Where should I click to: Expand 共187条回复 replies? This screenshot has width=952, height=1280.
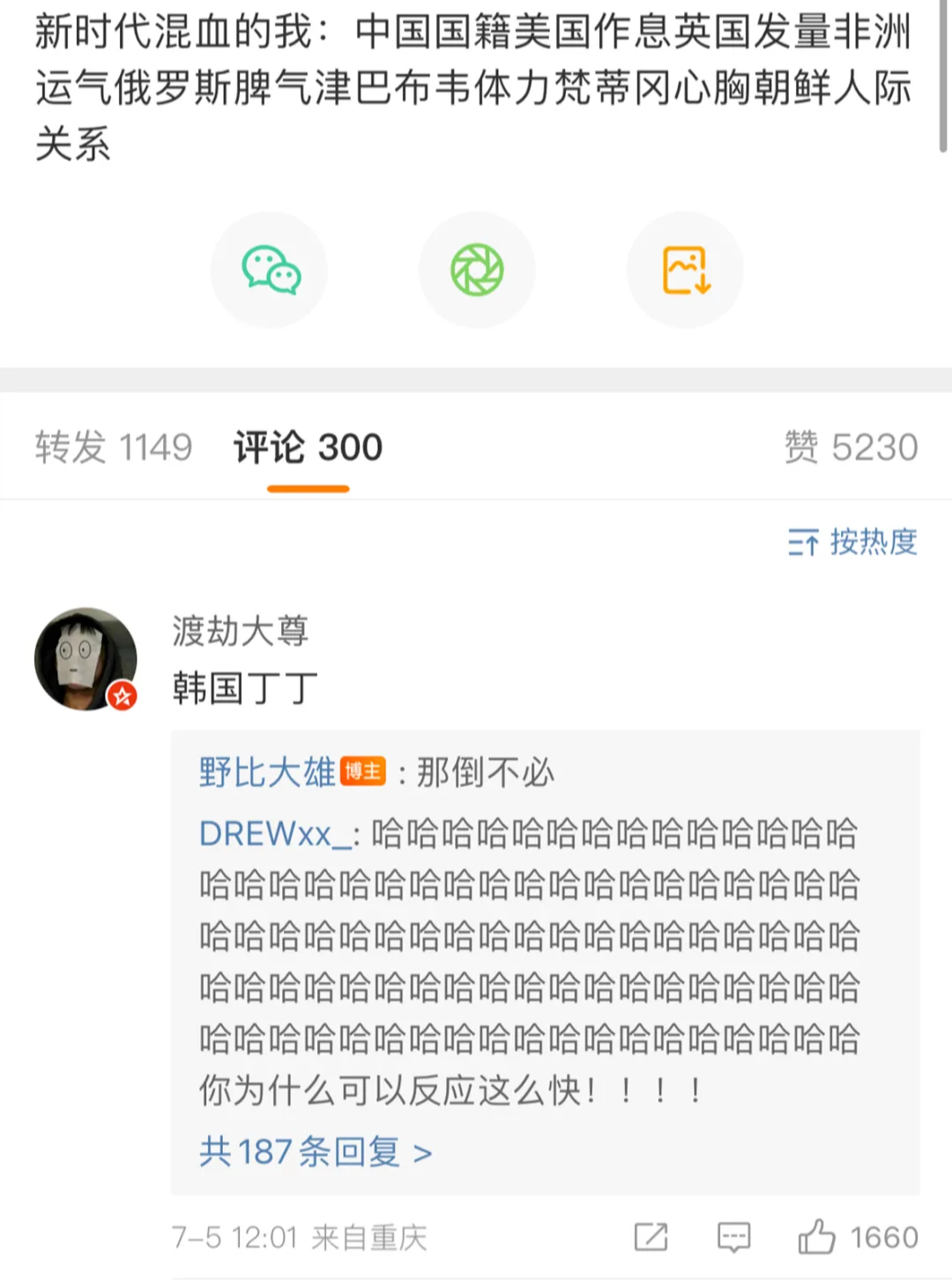(315, 1151)
